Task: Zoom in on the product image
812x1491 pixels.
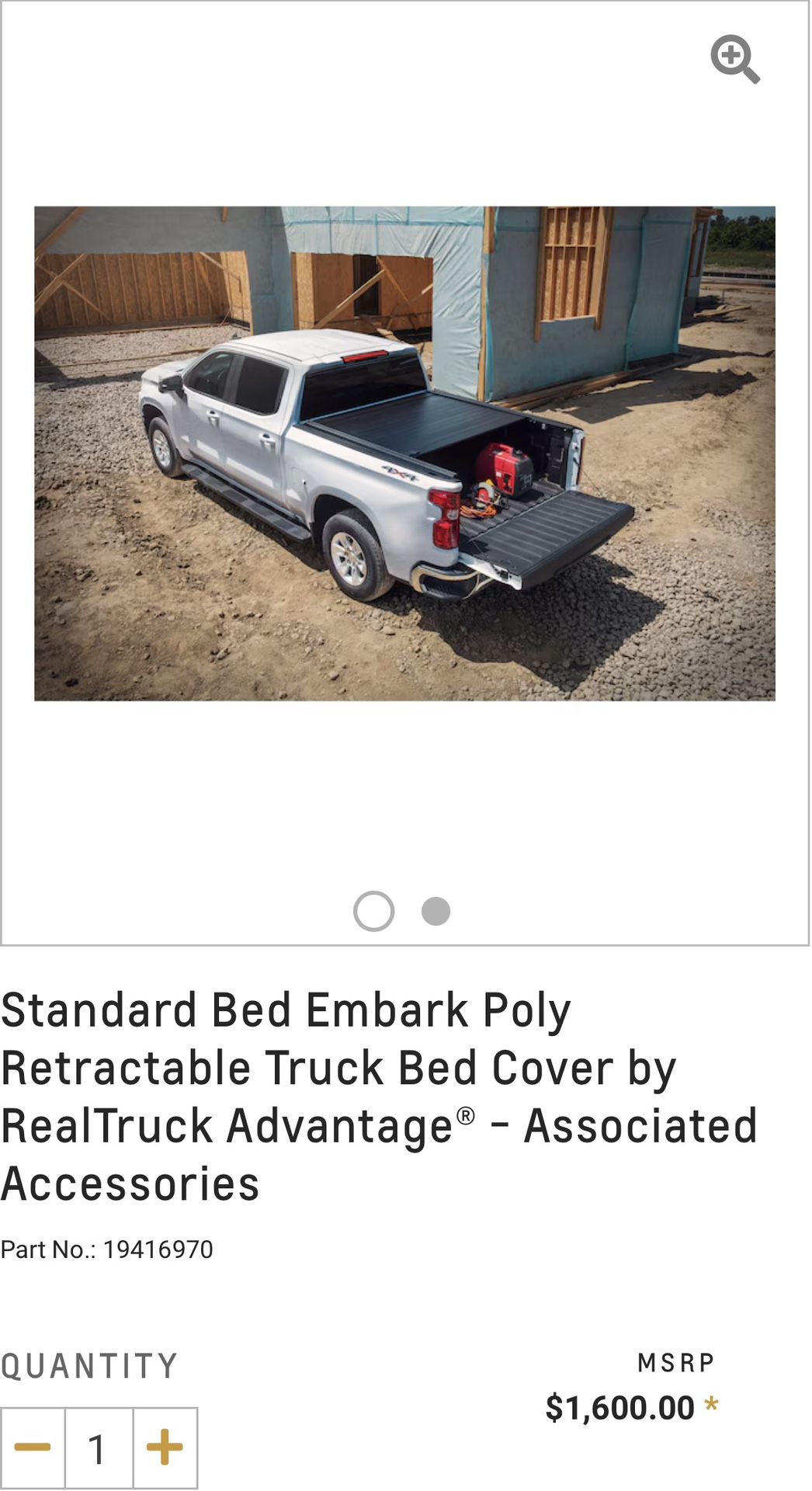Action: (x=734, y=58)
